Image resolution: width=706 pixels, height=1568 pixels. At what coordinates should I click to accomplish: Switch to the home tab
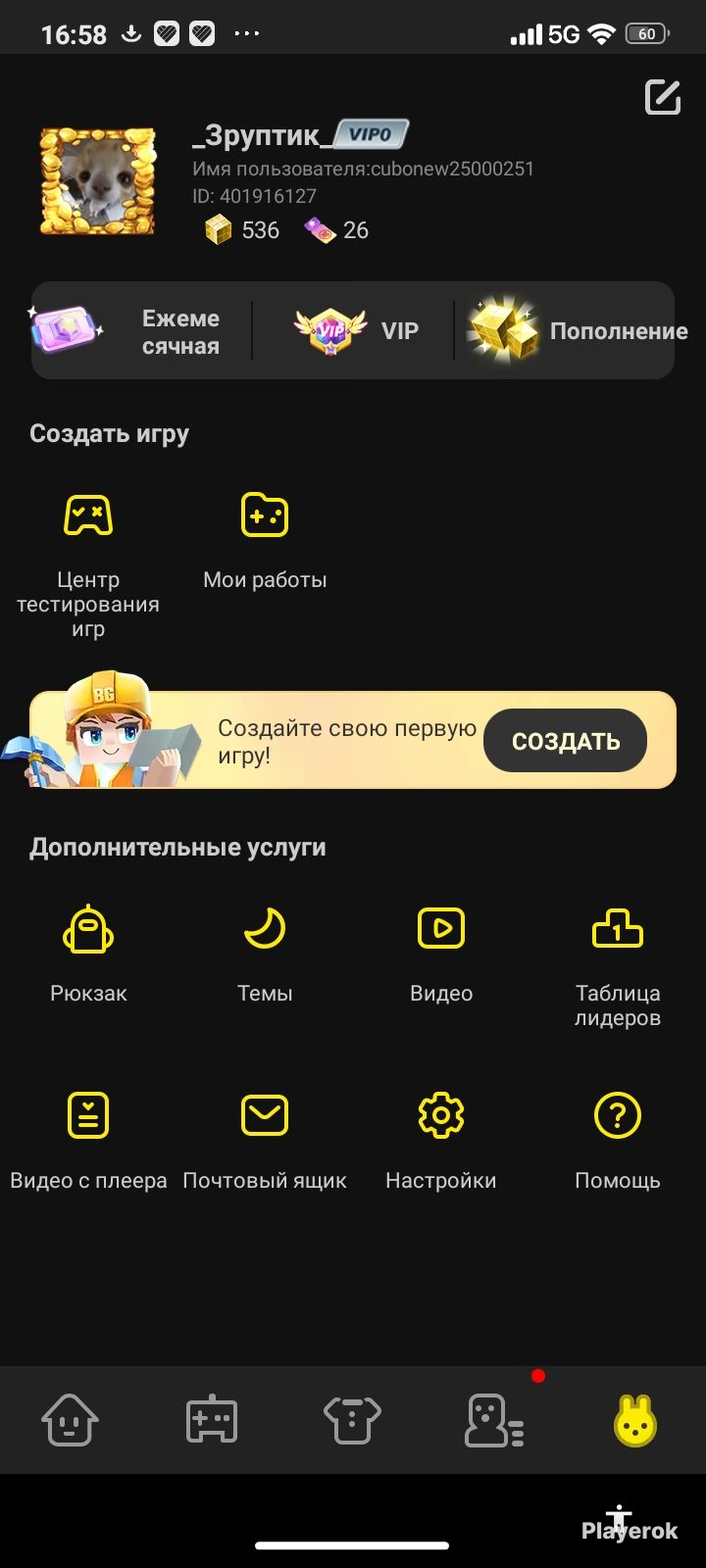[70, 1419]
